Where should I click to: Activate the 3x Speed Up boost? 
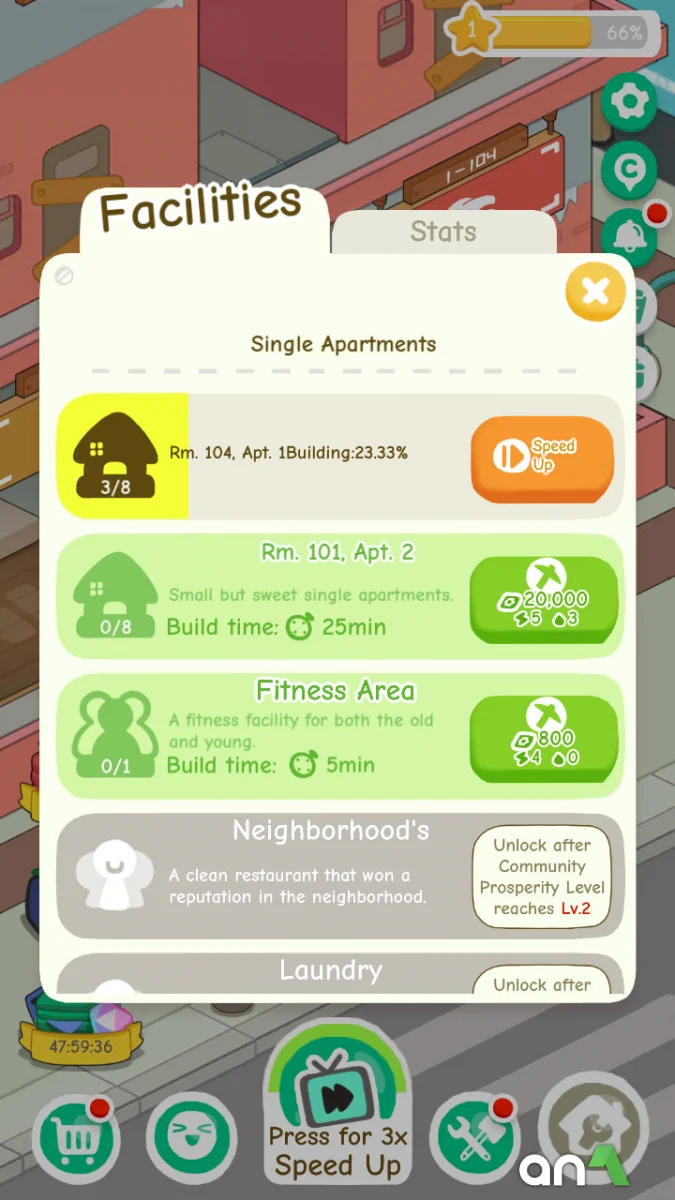[x=337, y=1110]
